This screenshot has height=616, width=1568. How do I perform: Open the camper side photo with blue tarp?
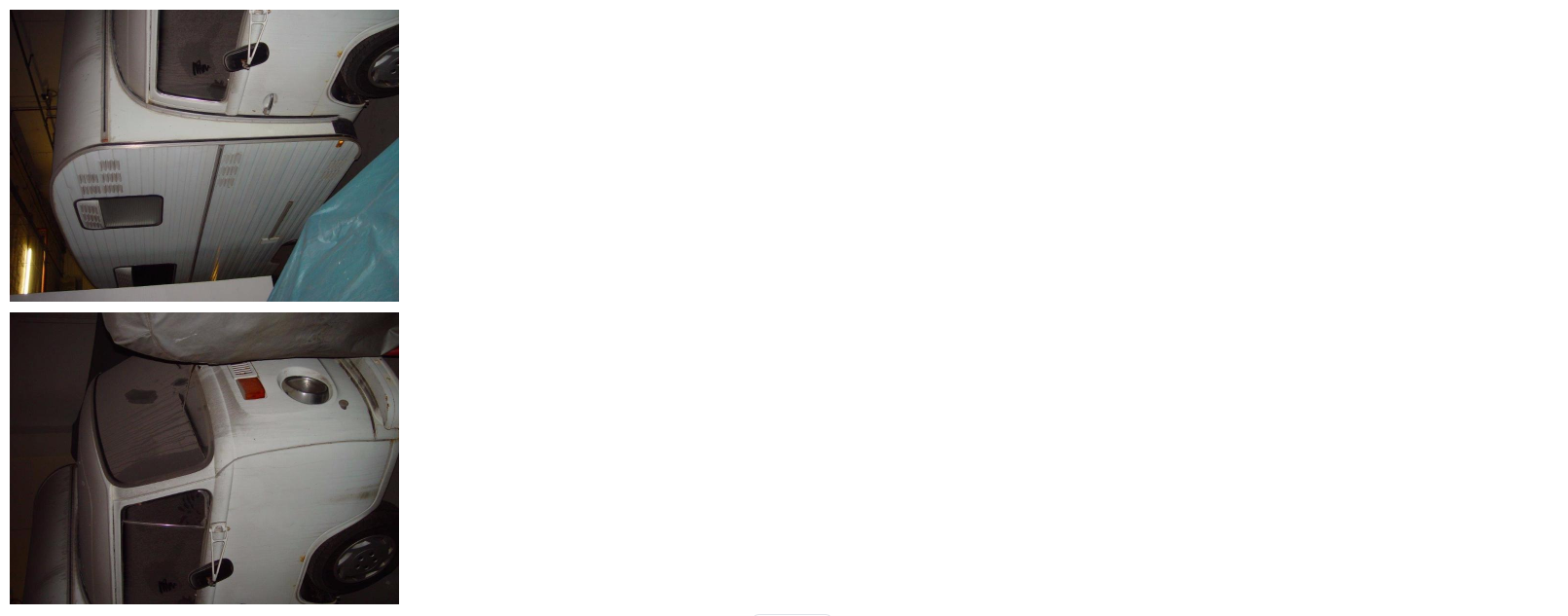point(204,156)
